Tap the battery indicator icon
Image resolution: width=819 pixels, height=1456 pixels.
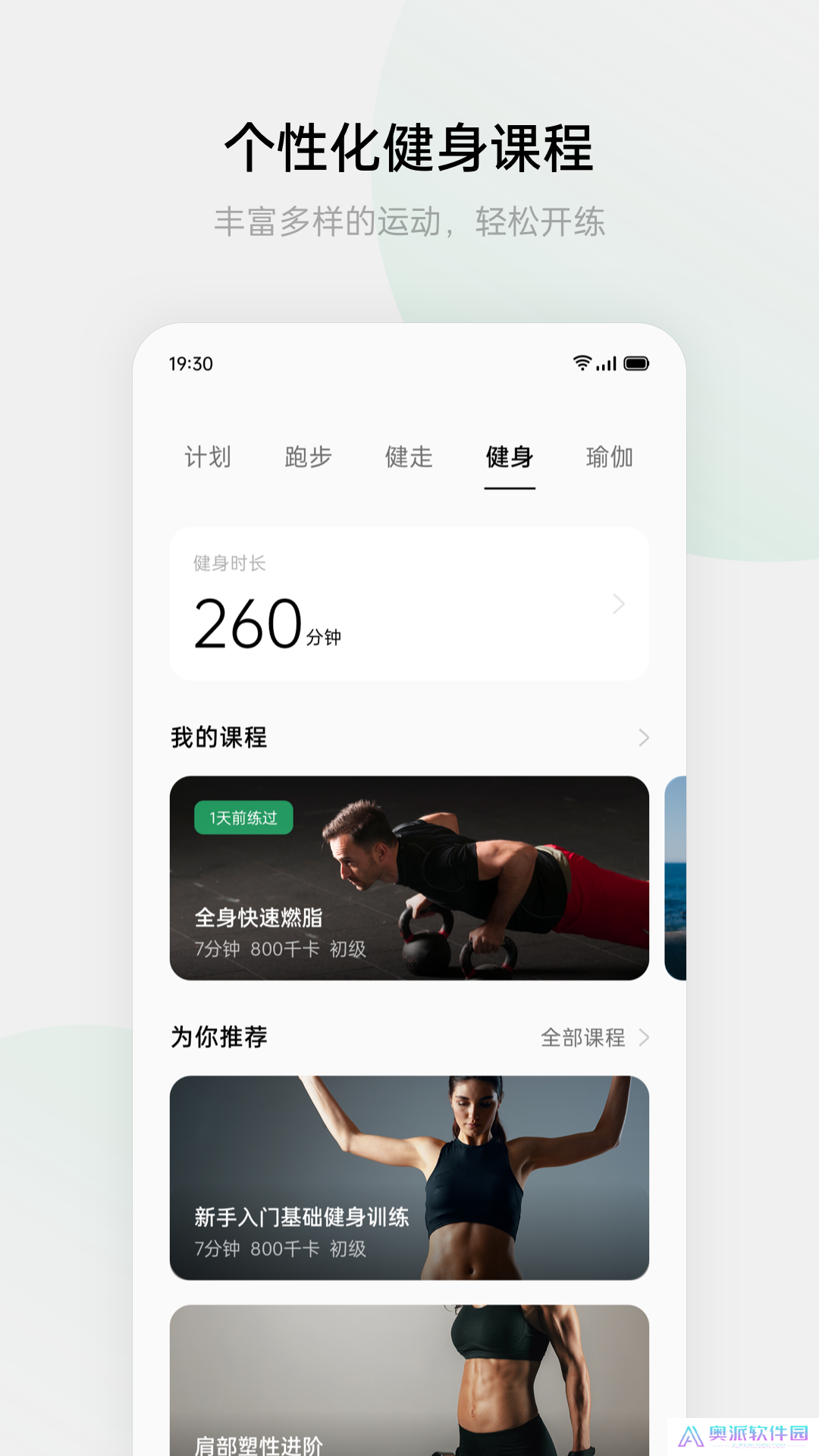click(x=637, y=364)
